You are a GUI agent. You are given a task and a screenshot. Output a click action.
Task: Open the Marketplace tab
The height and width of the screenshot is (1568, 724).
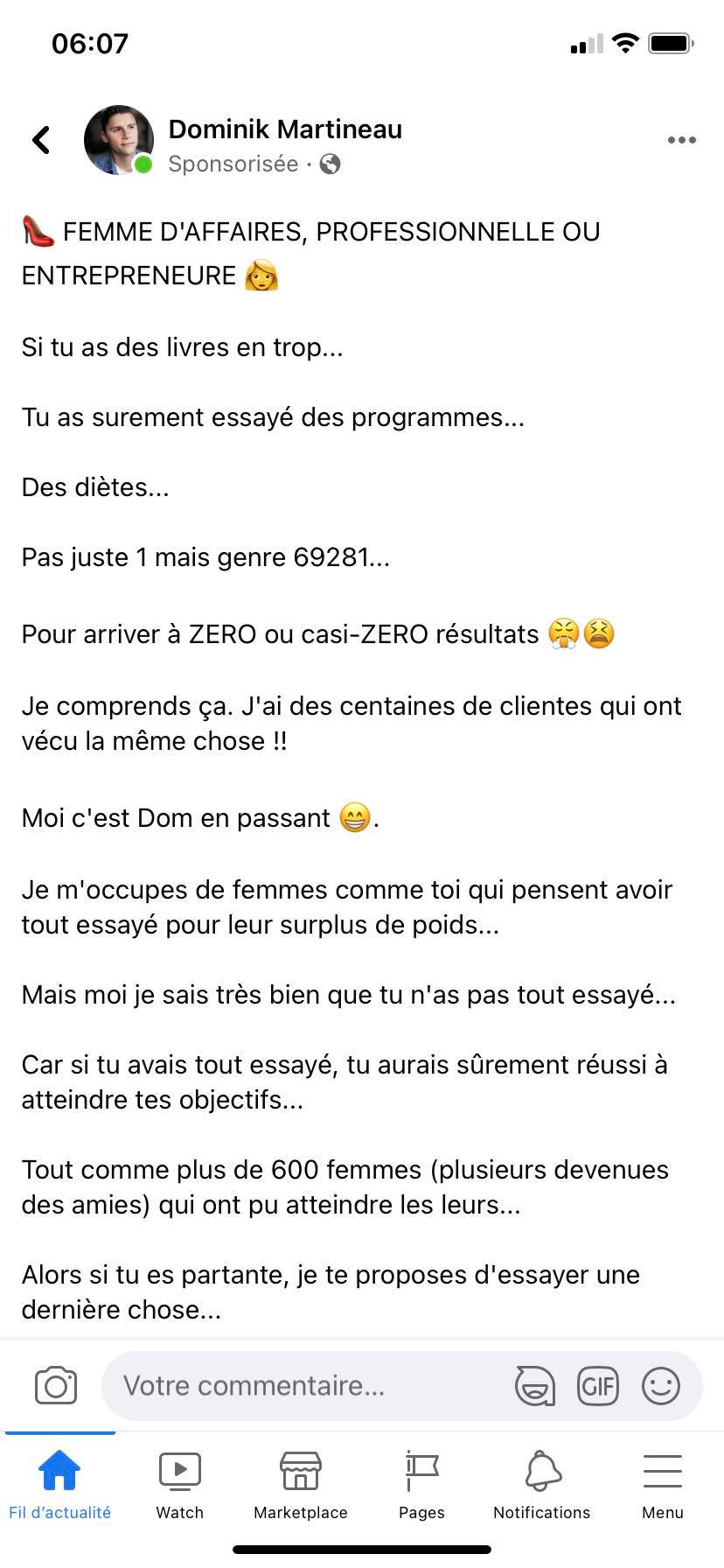[x=301, y=1485]
